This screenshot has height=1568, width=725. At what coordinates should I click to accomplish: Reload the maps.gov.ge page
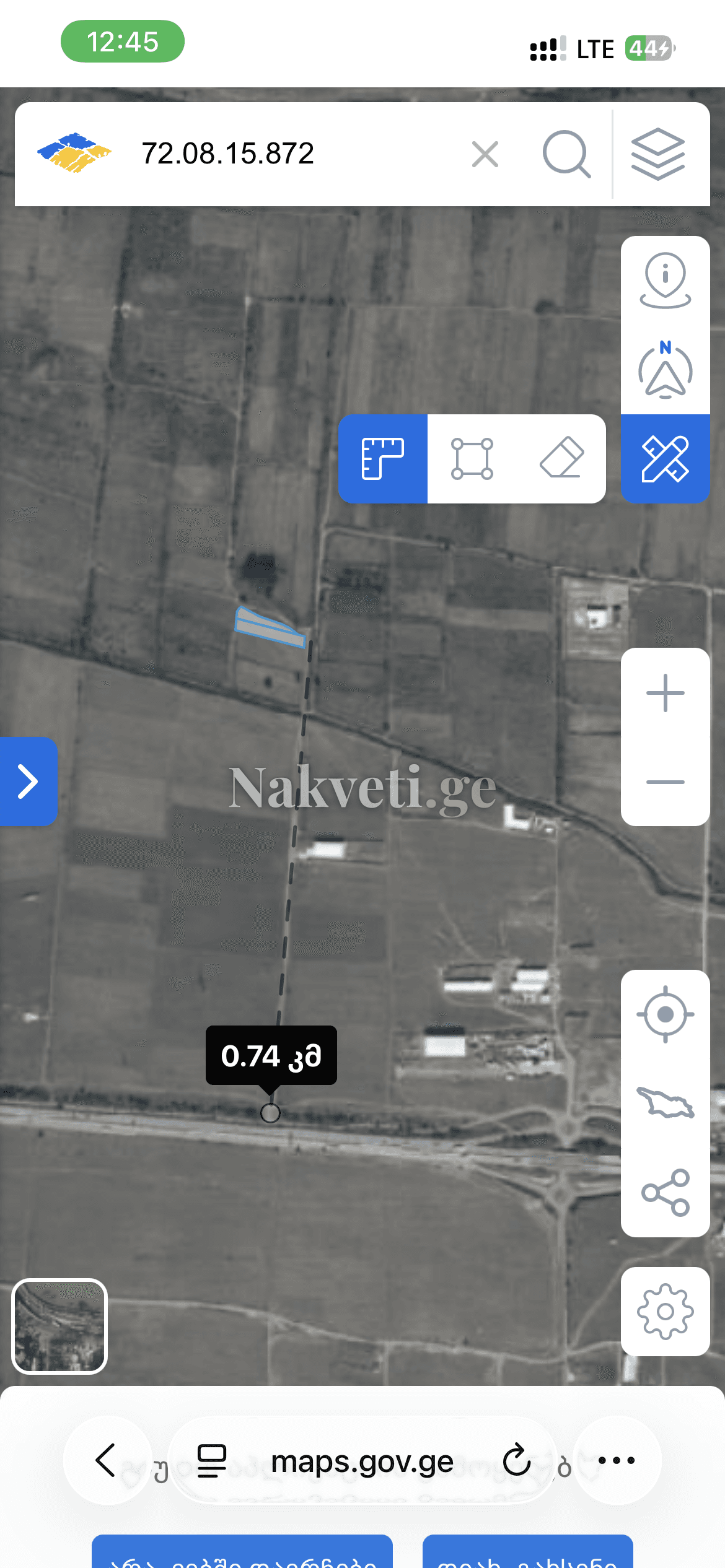pos(517,1460)
